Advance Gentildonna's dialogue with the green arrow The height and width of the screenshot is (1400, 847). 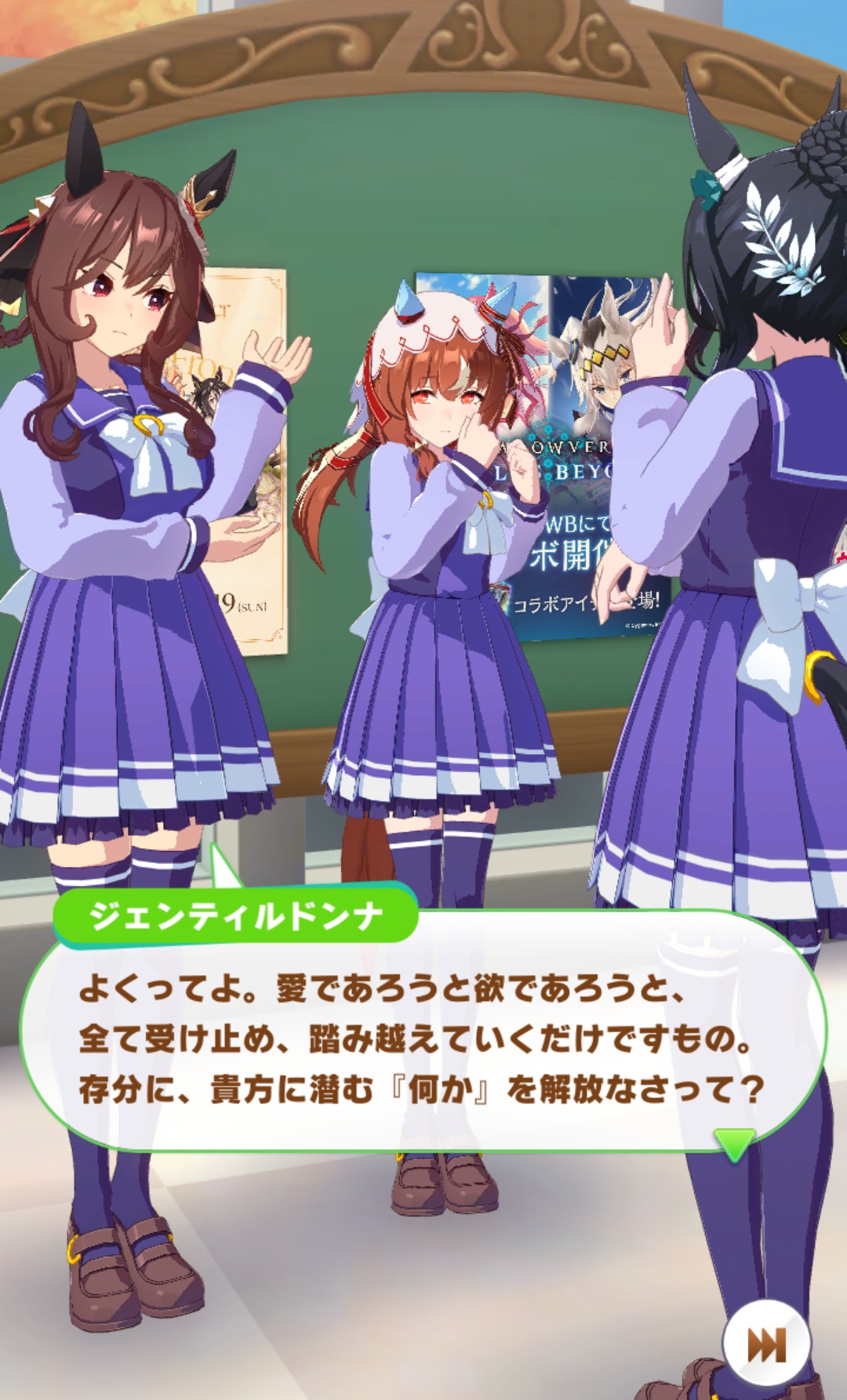(734, 1144)
